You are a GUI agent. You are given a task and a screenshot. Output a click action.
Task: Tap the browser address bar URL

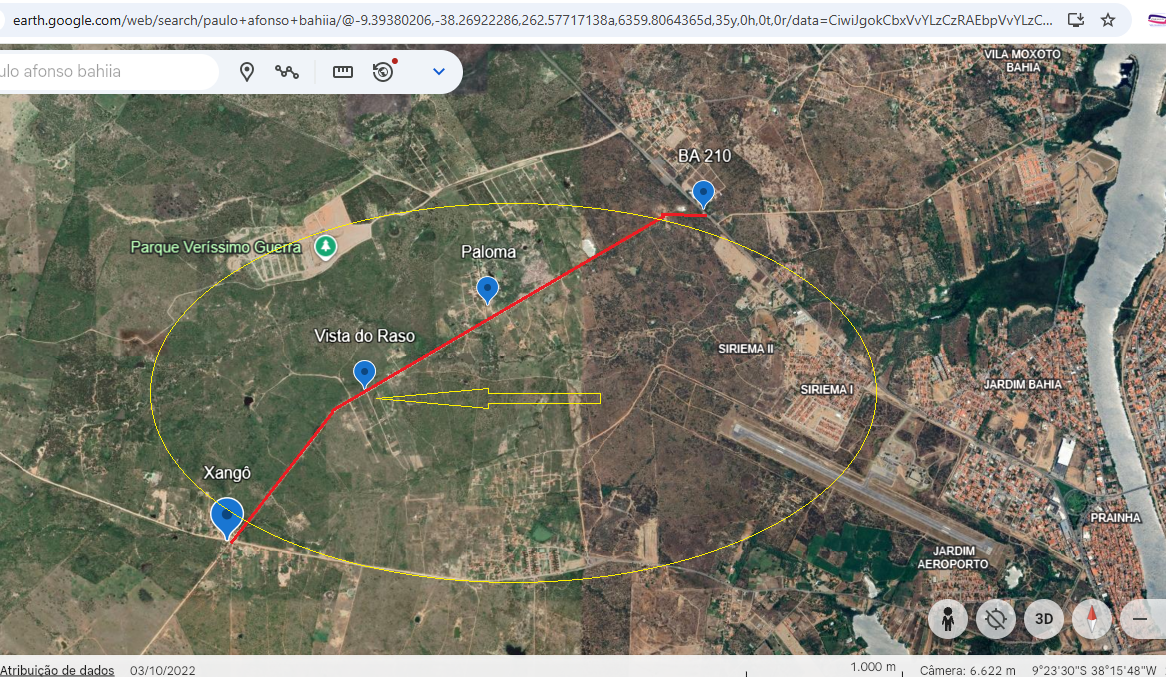(530, 20)
